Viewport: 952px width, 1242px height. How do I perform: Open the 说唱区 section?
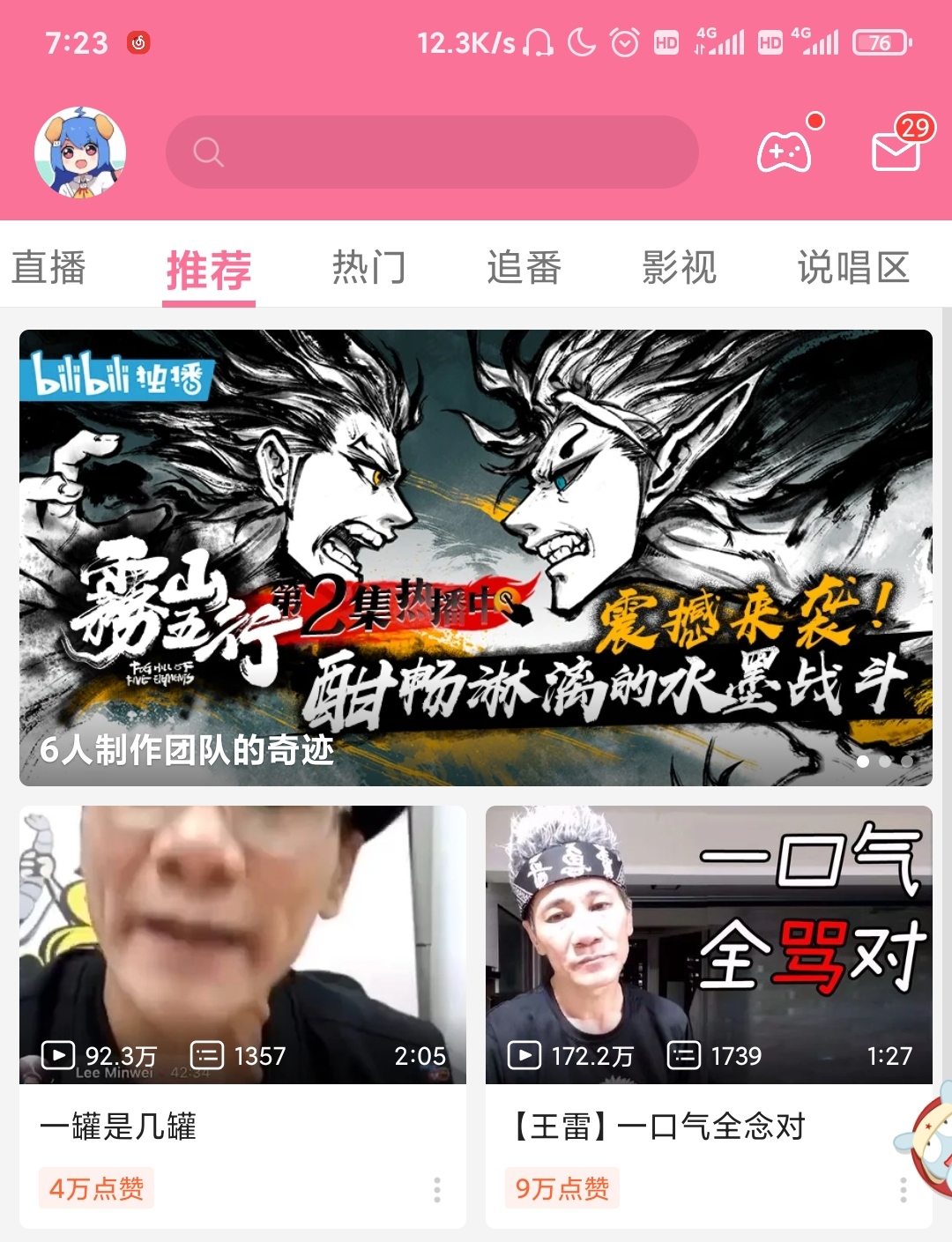pos(852,269)
